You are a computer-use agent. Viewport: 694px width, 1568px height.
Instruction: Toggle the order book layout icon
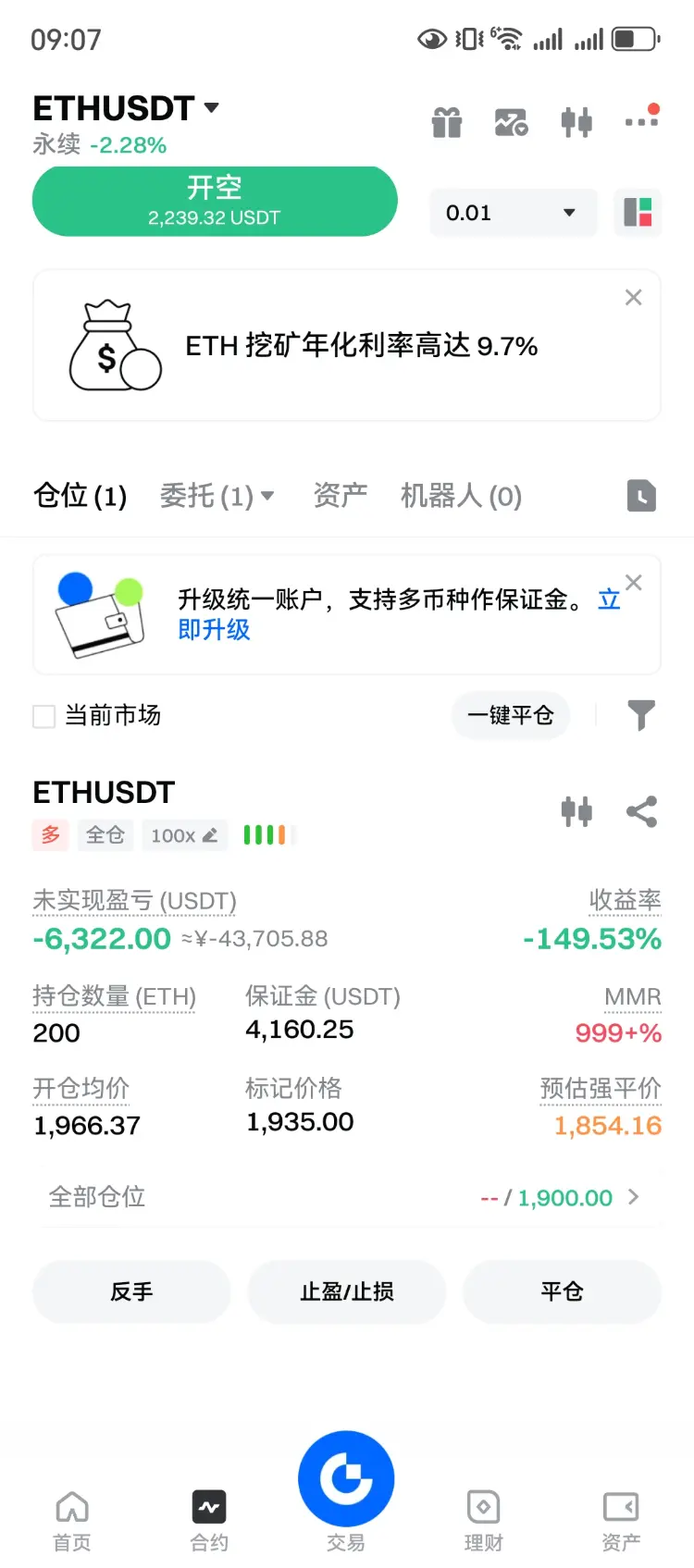(x=638, y=213)
